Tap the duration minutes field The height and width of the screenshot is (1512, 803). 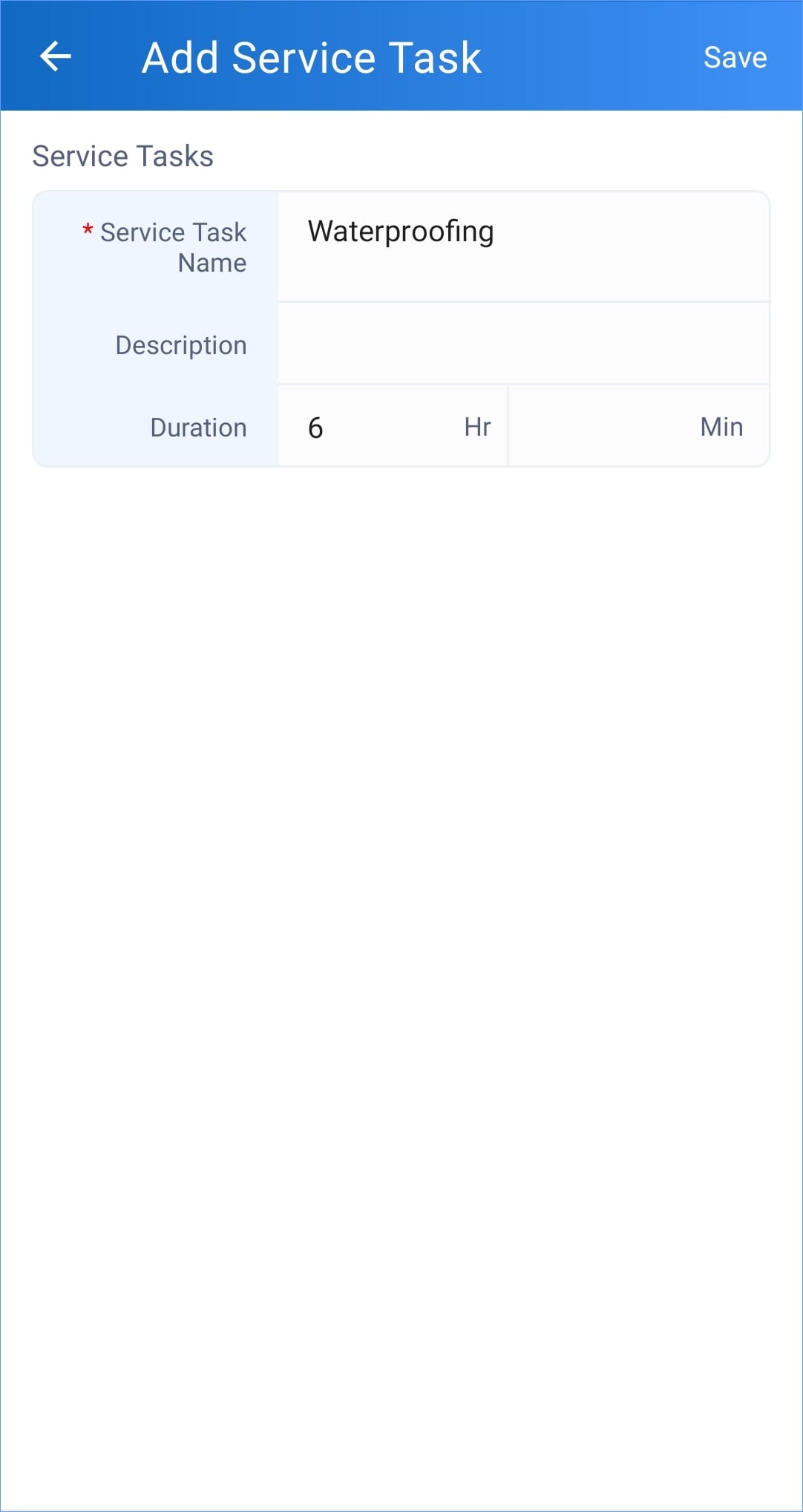[639, 427]
